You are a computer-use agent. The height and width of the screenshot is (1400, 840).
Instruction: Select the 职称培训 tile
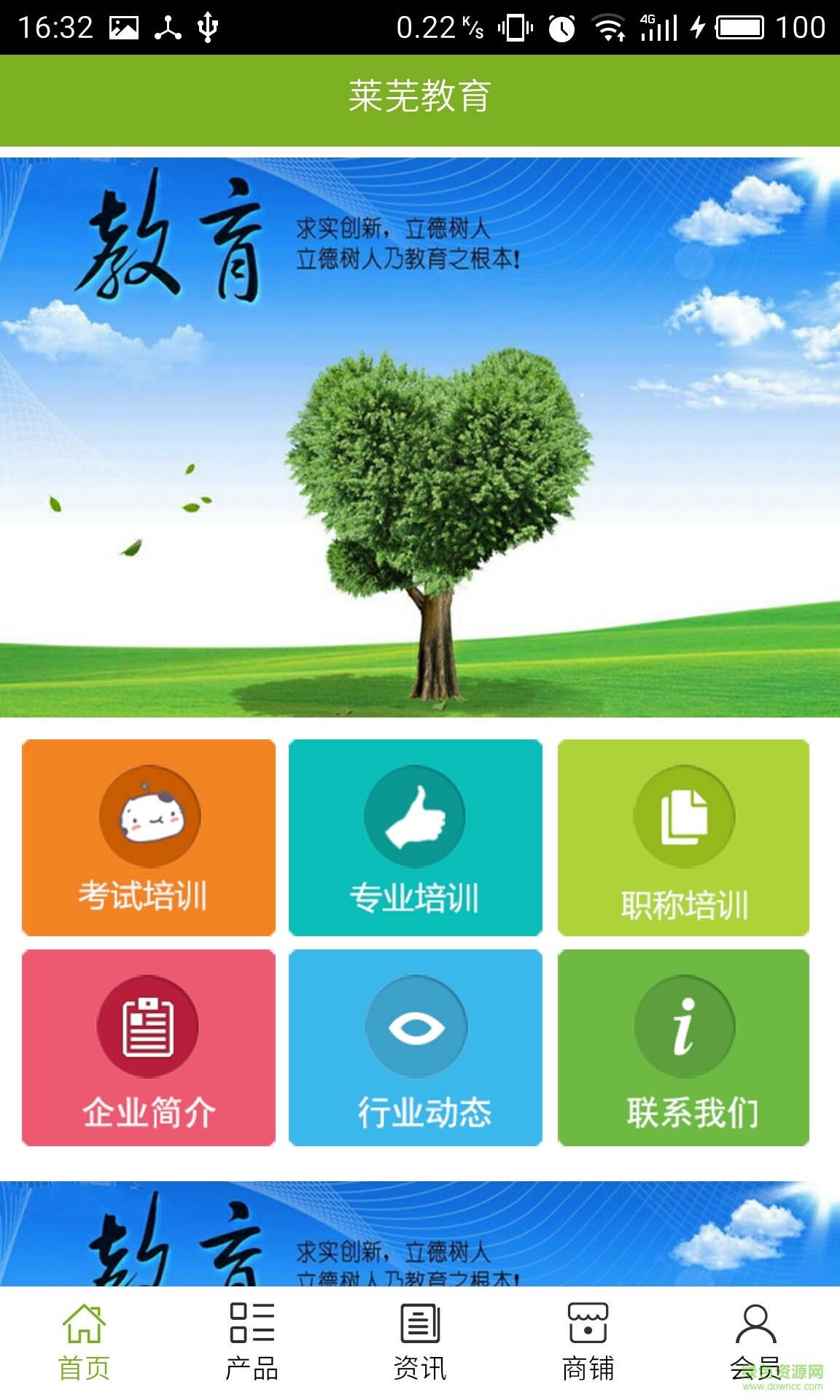click(x=683, y=837)
